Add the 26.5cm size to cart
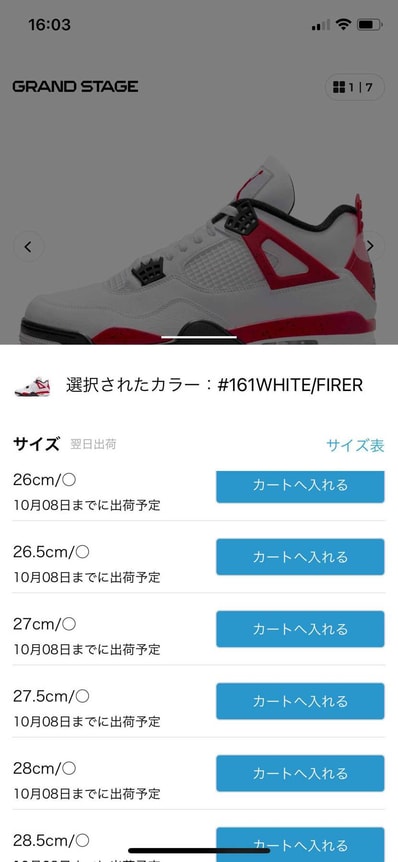This screenshot has height=862, width=398. click(x=300, y=557)
